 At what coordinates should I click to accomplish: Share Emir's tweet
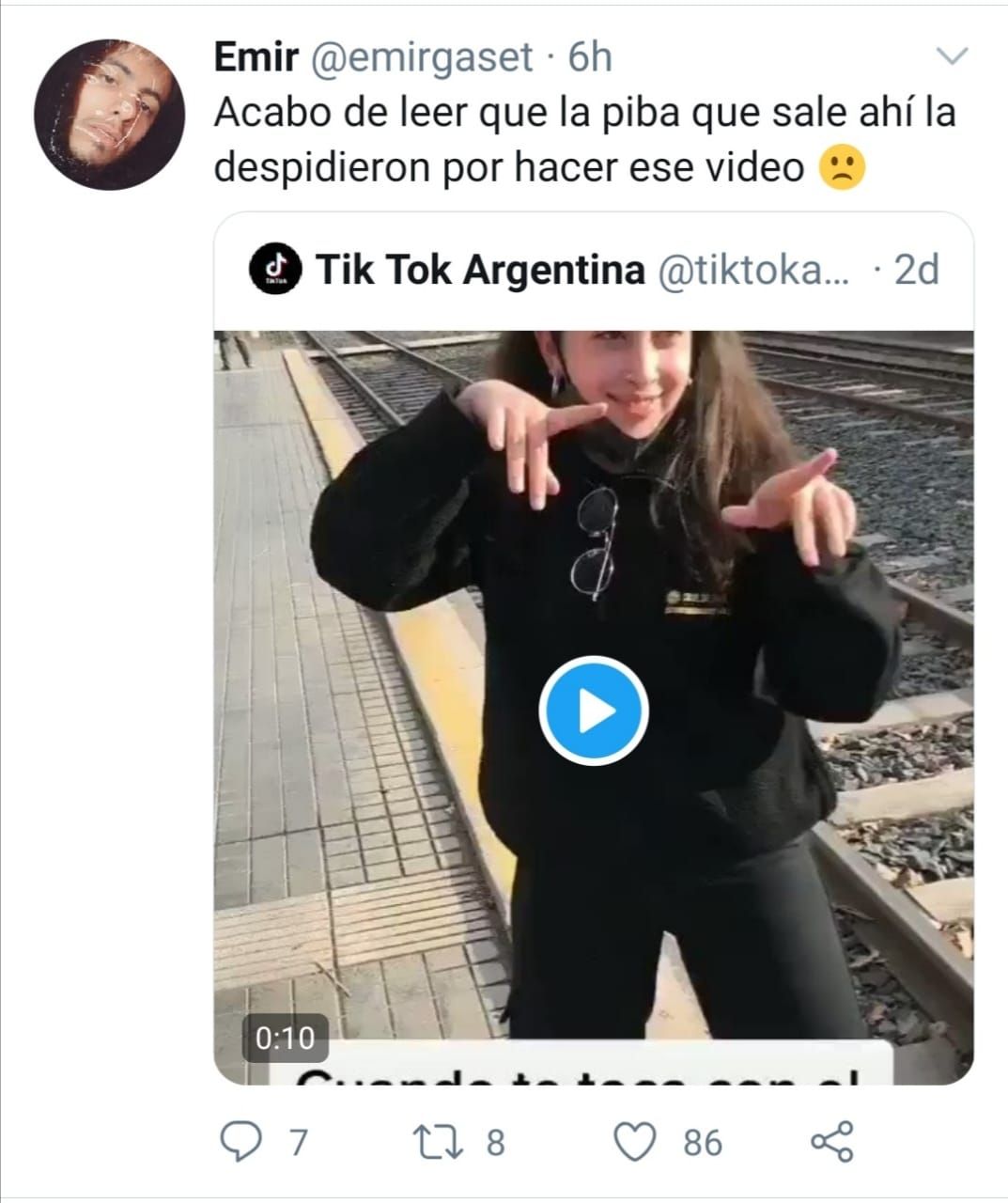coord(831,1141)
